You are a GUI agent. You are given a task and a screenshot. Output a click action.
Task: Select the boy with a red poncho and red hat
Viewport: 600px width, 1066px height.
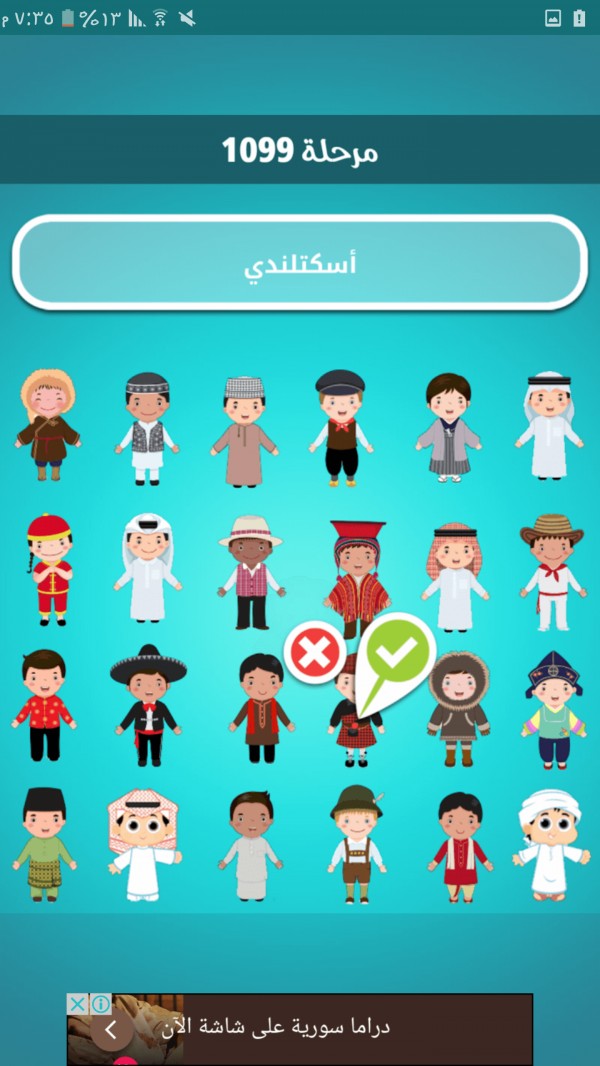(358, 578)
